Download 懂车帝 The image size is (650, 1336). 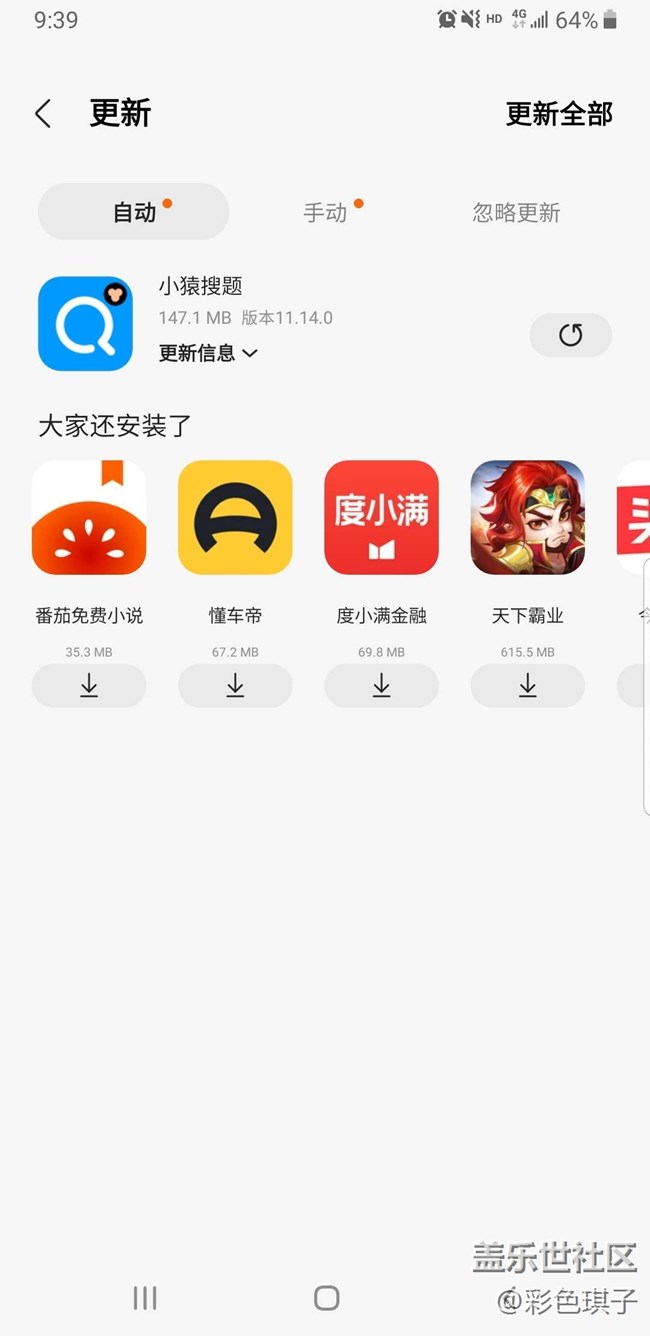[235, 685]
